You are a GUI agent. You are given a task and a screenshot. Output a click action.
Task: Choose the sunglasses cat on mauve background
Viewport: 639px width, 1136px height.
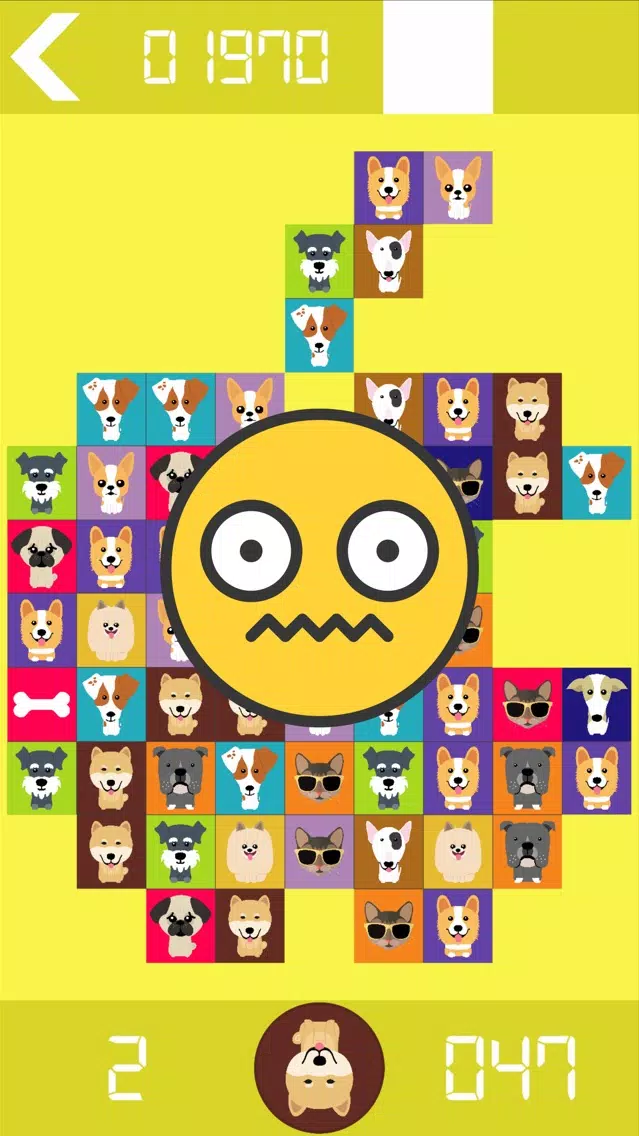[319, 850]
